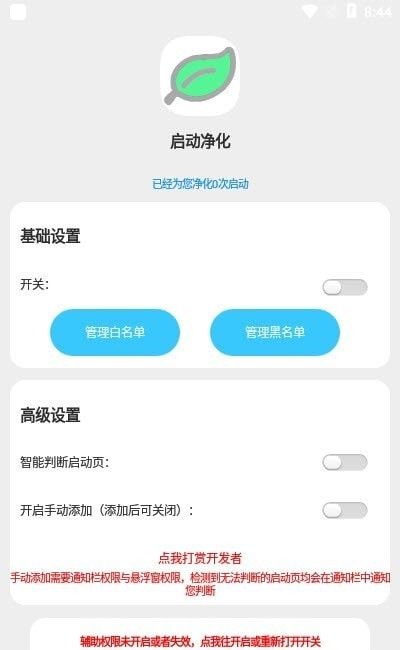Open 管理黑名单 blacklist management
The width and height of the screenshot is (400, 650).
(x=275, y=332)
